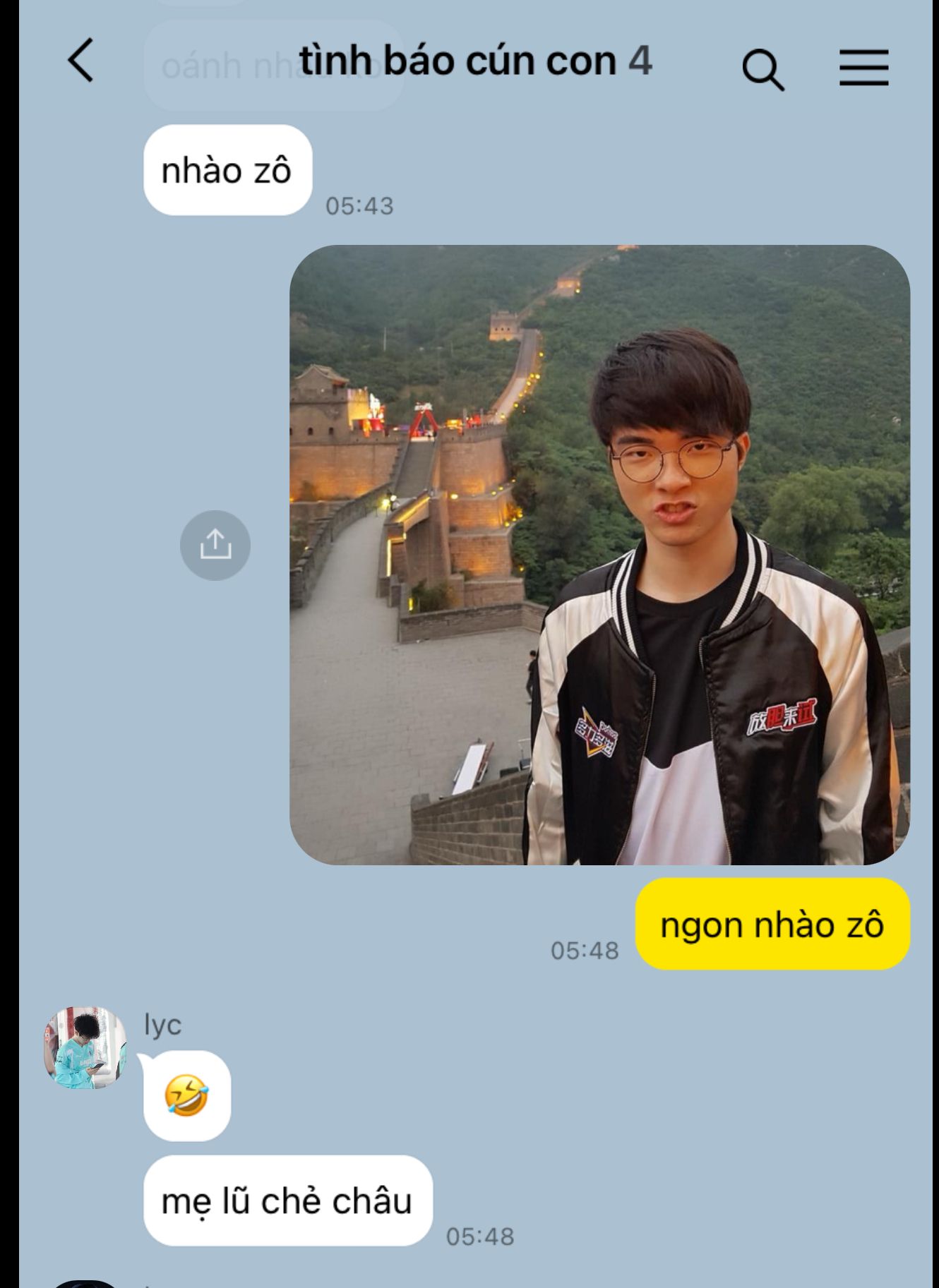Search within this chat
The image size is (939, 1288).
pyautogui.click(x=762, y=69)
